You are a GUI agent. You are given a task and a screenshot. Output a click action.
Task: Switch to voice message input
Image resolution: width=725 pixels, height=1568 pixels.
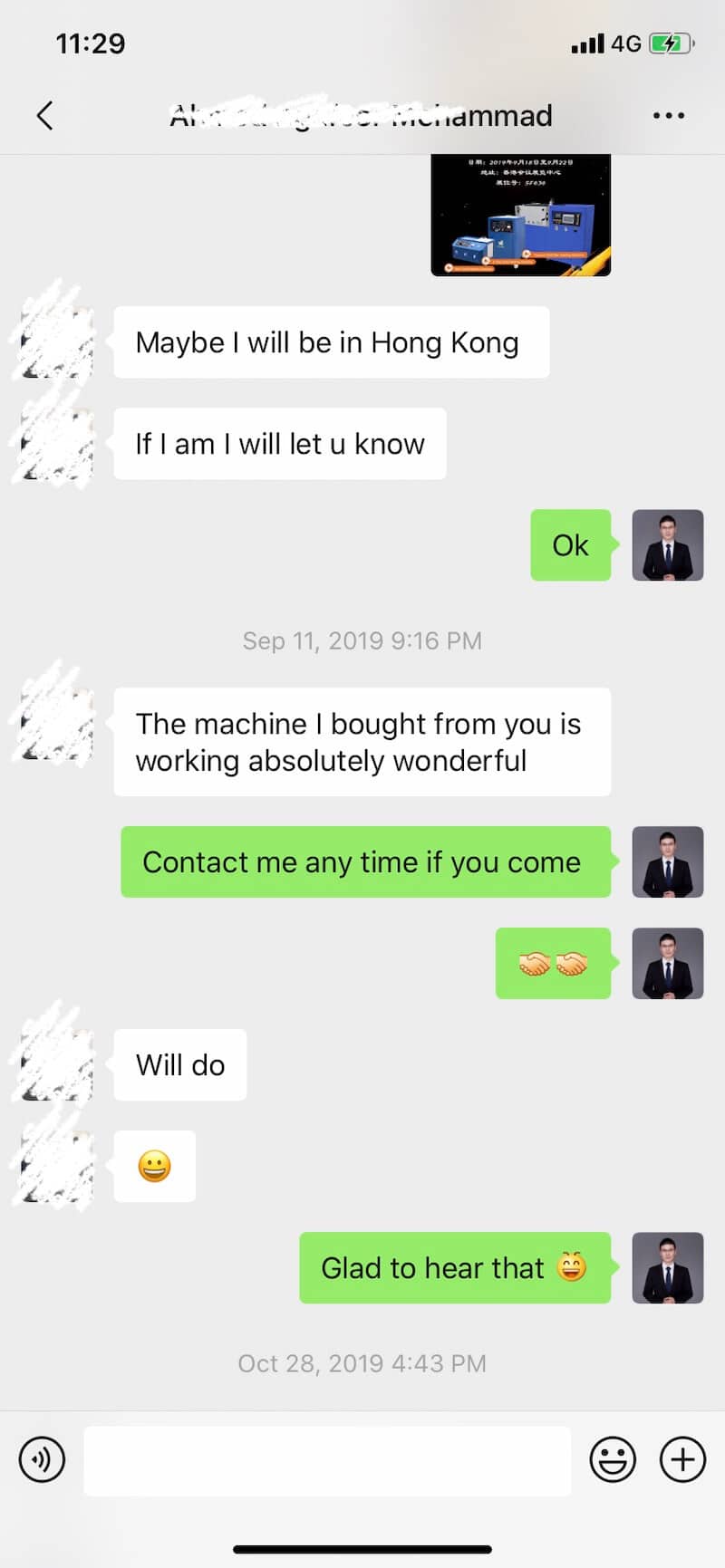click(x=42, y=1460)
